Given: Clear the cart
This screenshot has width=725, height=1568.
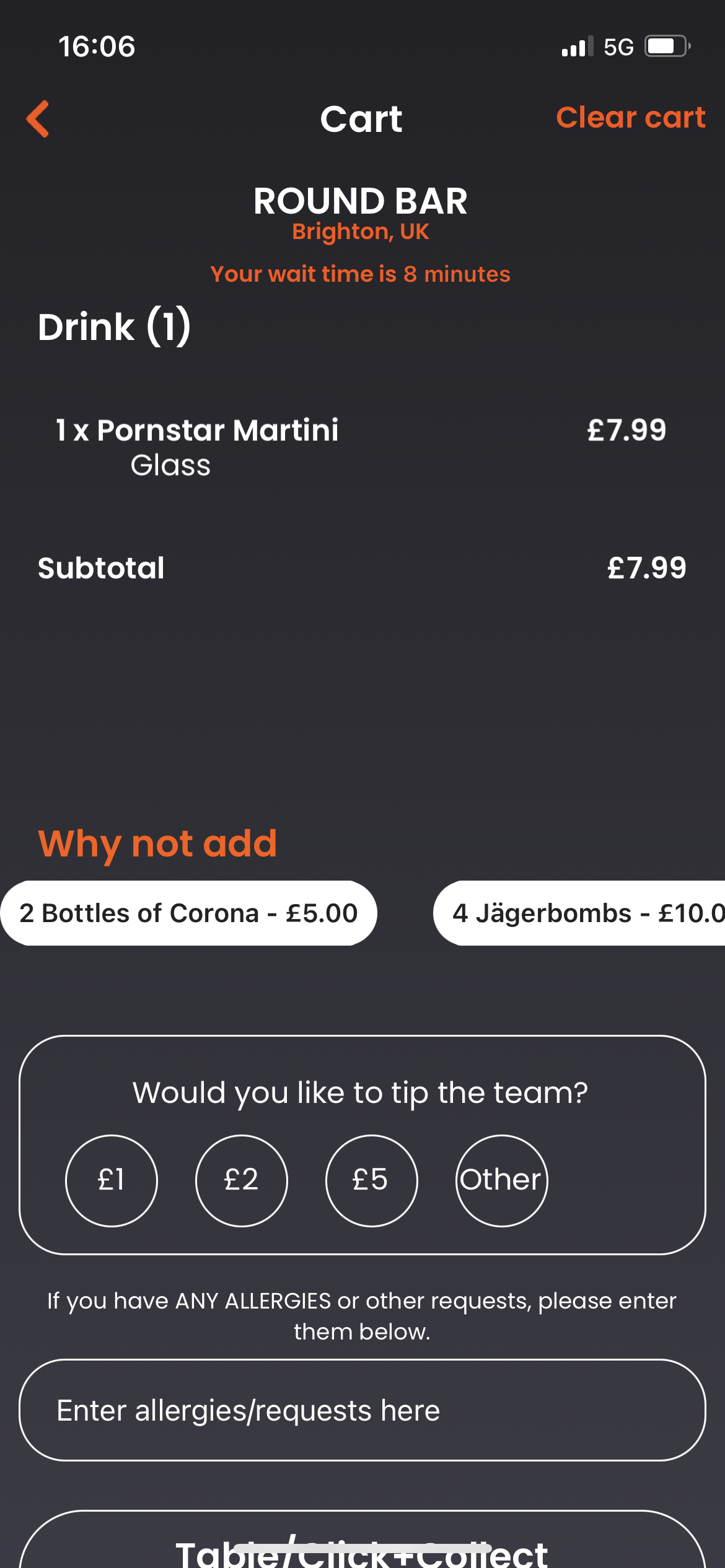Looking at the screenshot, I should 630,117.
